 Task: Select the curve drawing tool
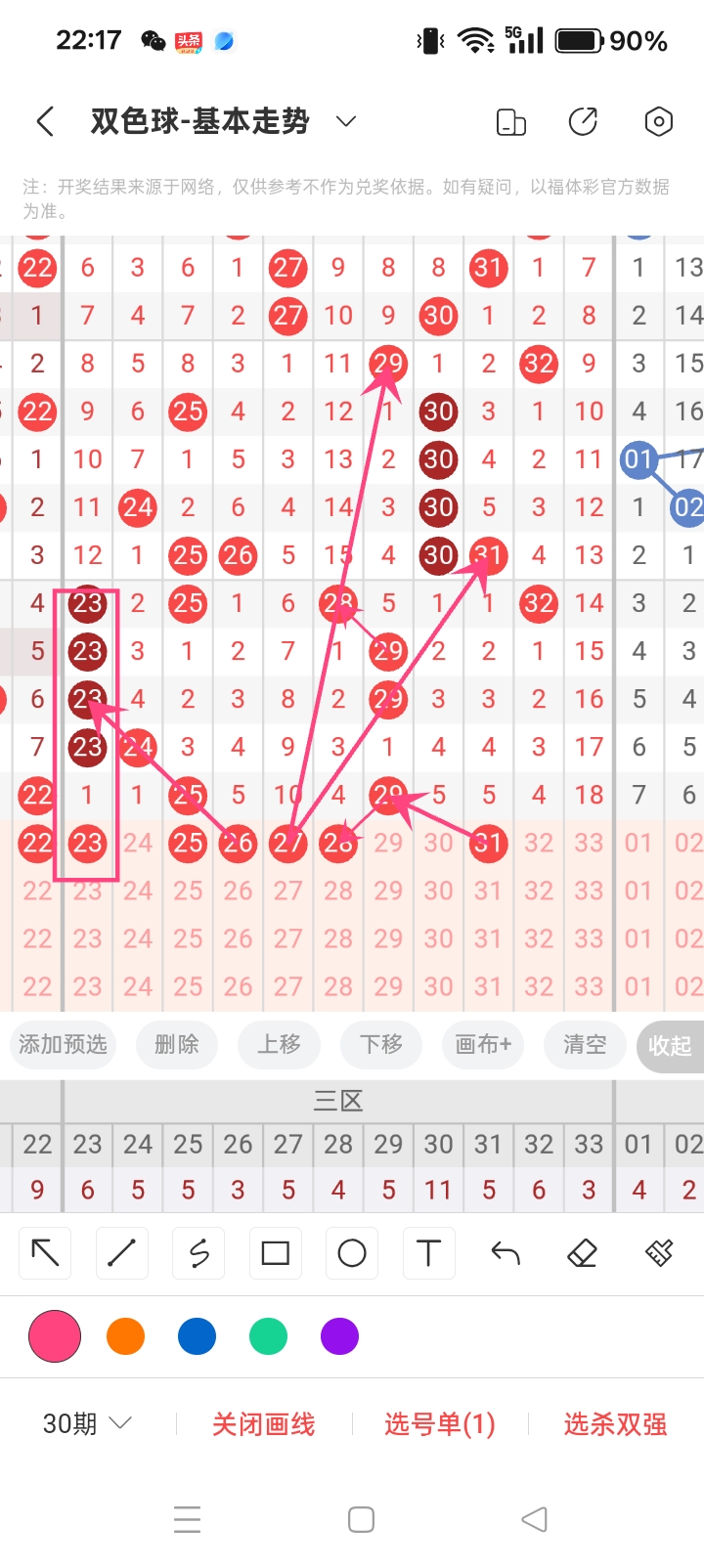coord(198,1252)
